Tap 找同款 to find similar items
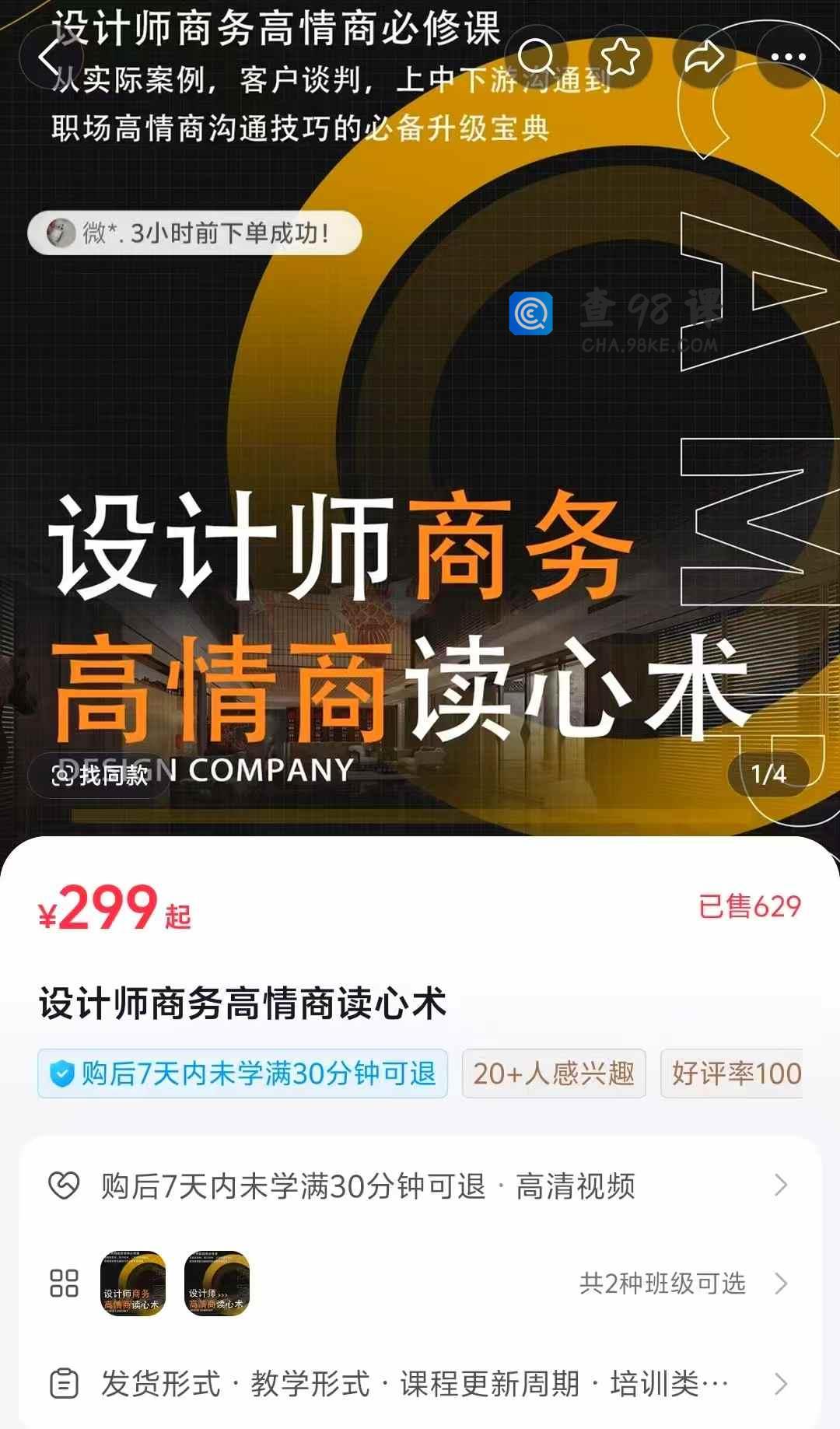The height and width of the screenshot is (1429, 840). [100, 775]
